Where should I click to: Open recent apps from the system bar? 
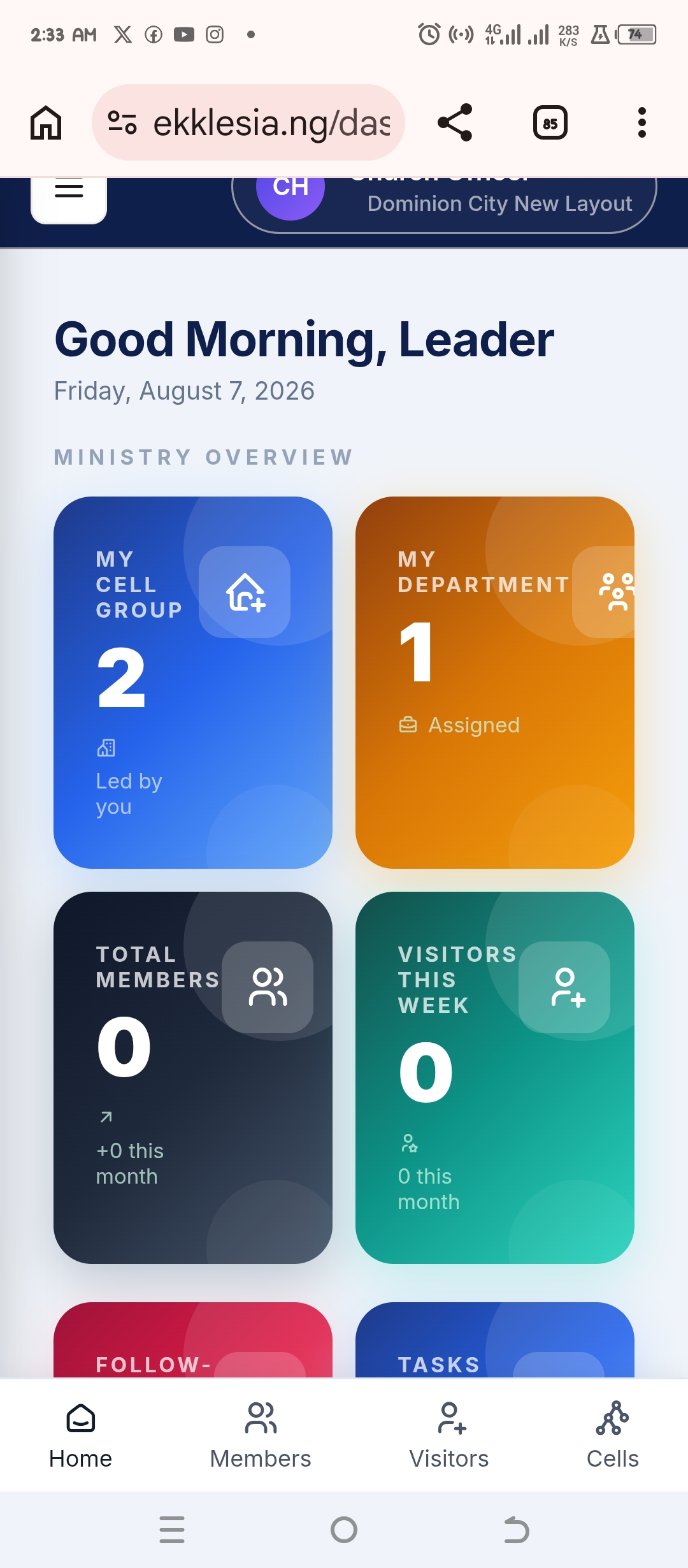(172, 1530)
